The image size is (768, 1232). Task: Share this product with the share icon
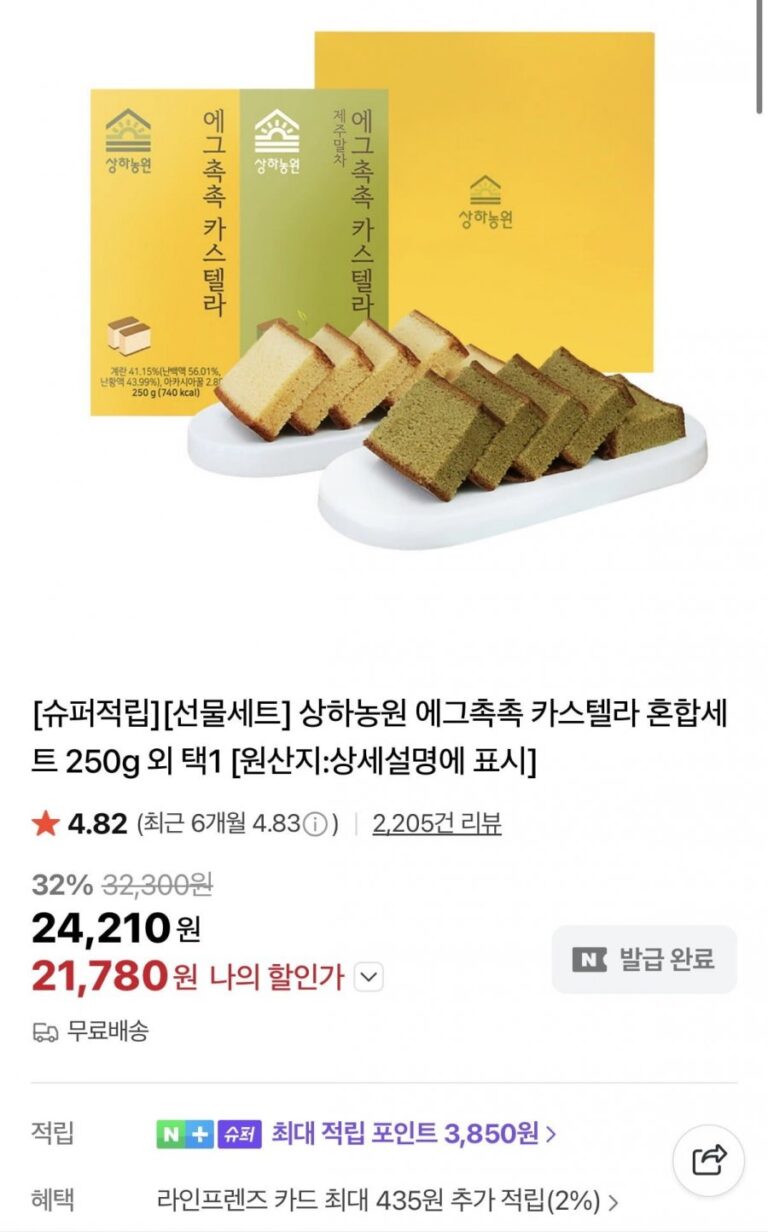[709, 1160]
